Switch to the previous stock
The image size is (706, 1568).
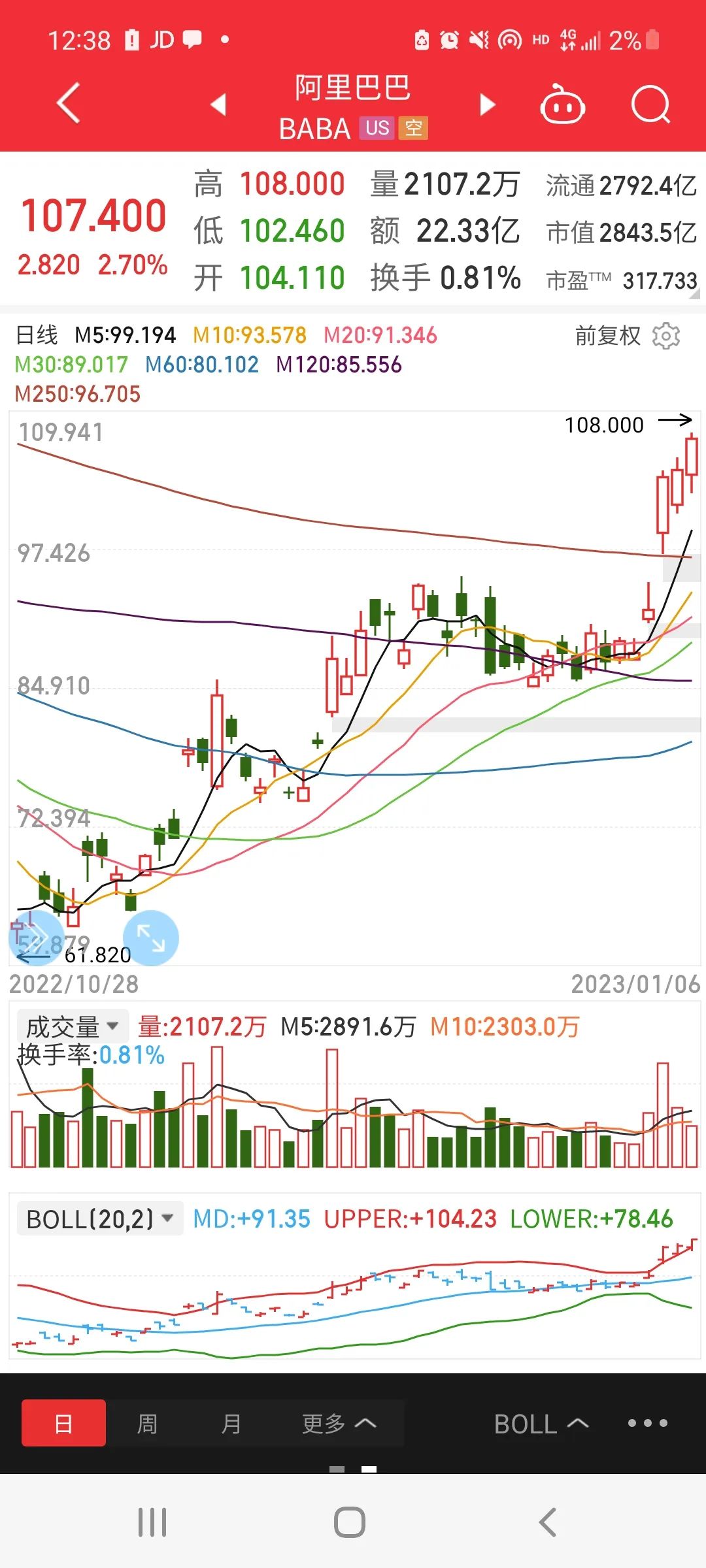[x=218, y=105]
